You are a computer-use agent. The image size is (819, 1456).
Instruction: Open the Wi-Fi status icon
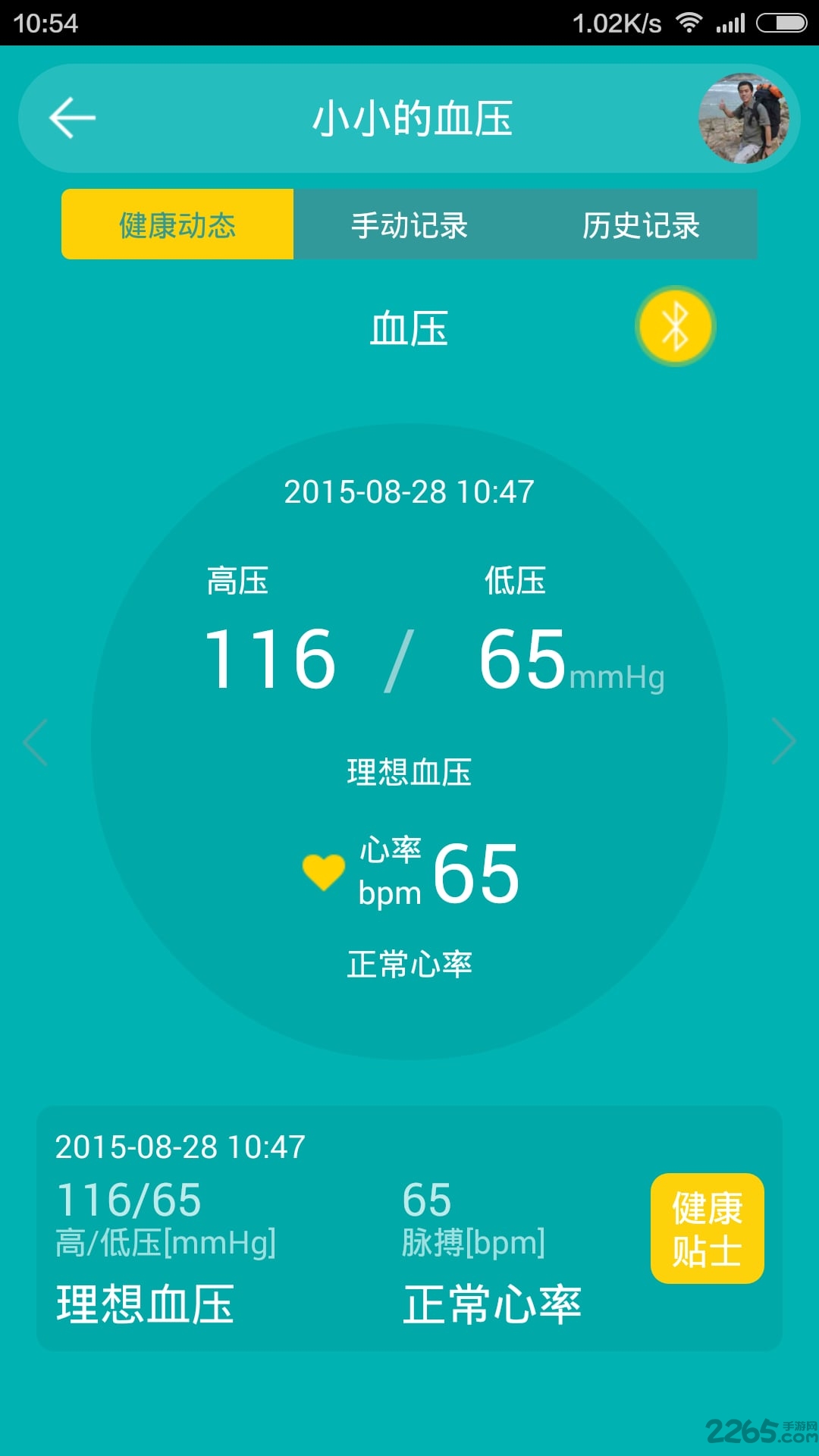[x=690, y=21]
